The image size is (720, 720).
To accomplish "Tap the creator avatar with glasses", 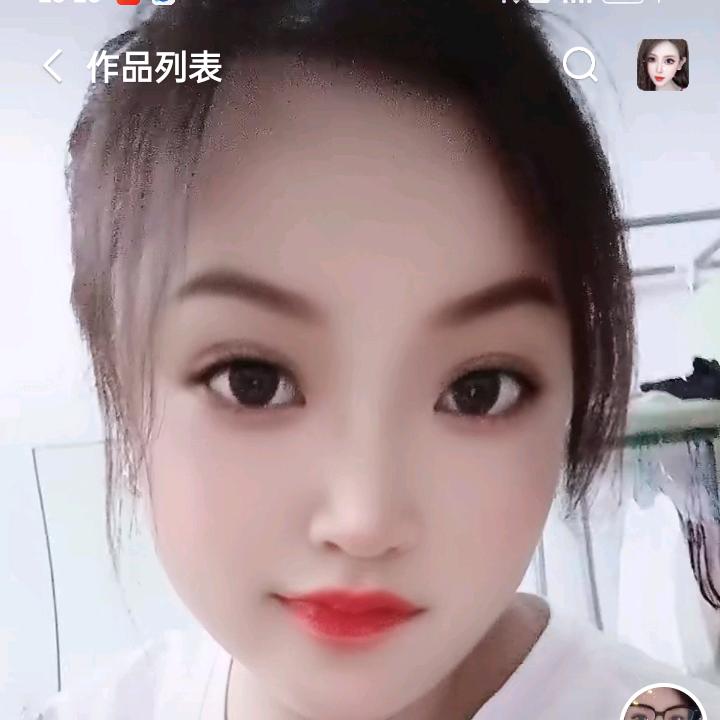I will pos(664,706).
